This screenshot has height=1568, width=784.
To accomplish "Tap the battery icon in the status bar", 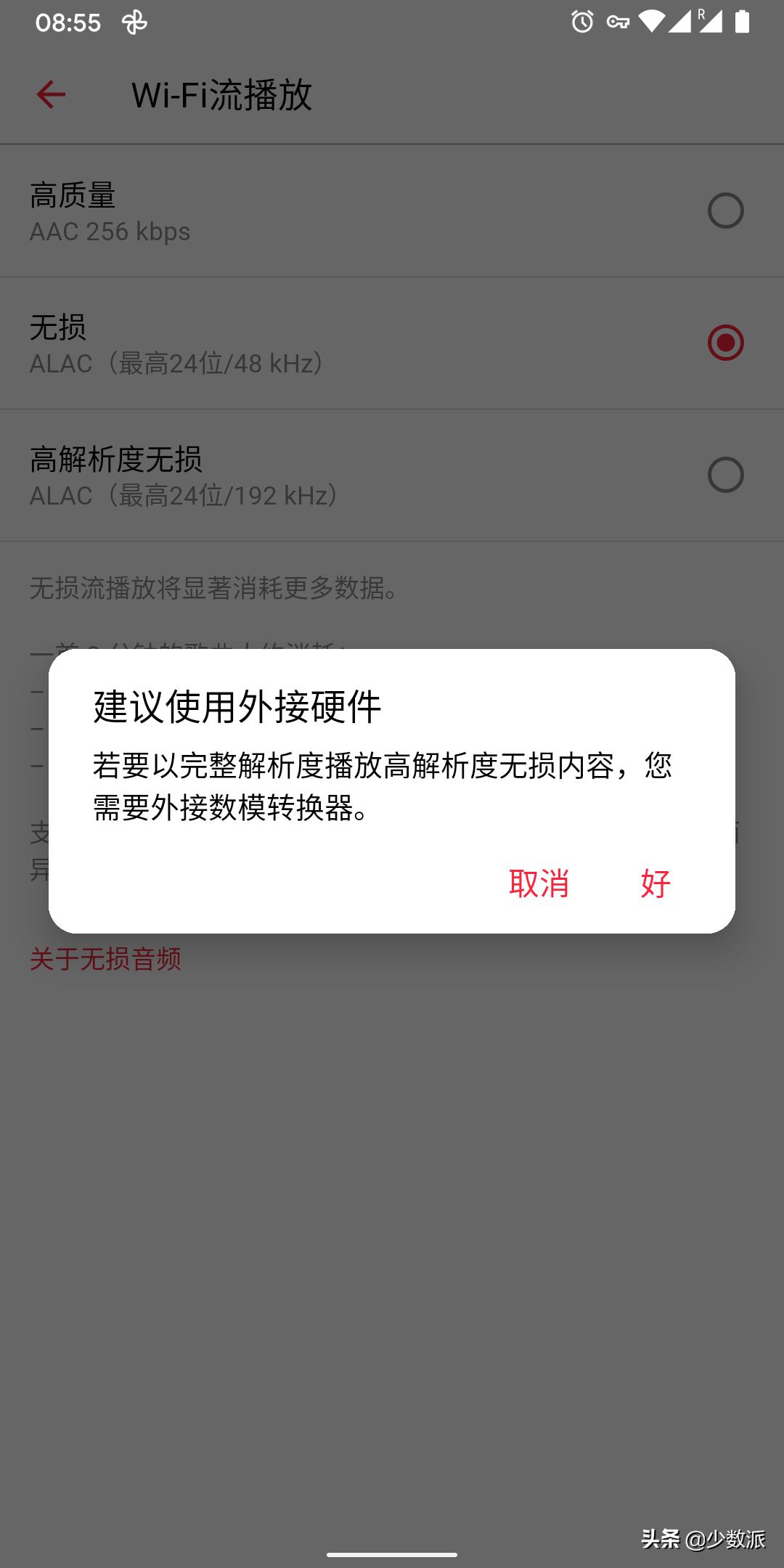I will [742, 22].
